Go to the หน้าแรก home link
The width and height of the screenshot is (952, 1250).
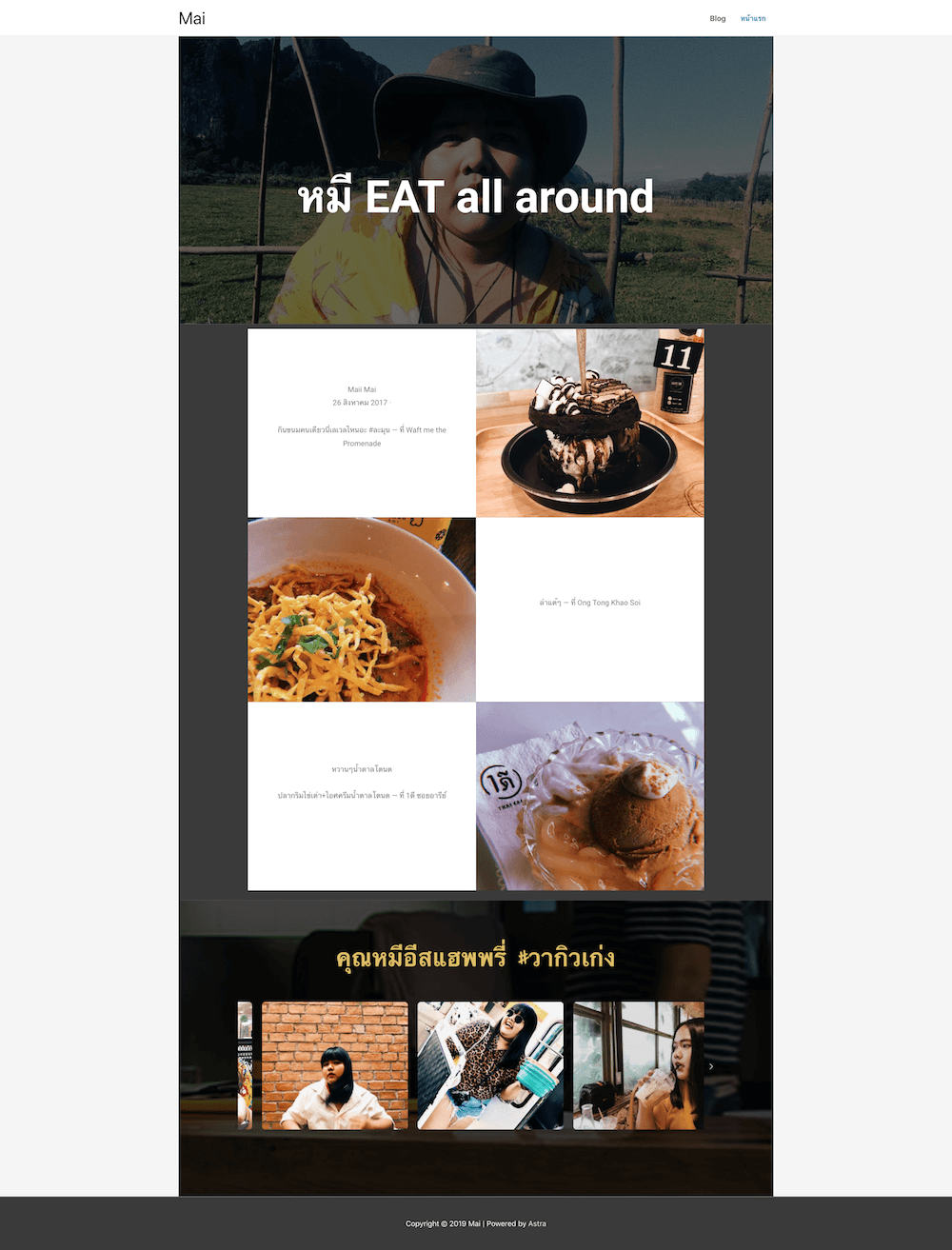click(x=753, y=18)
